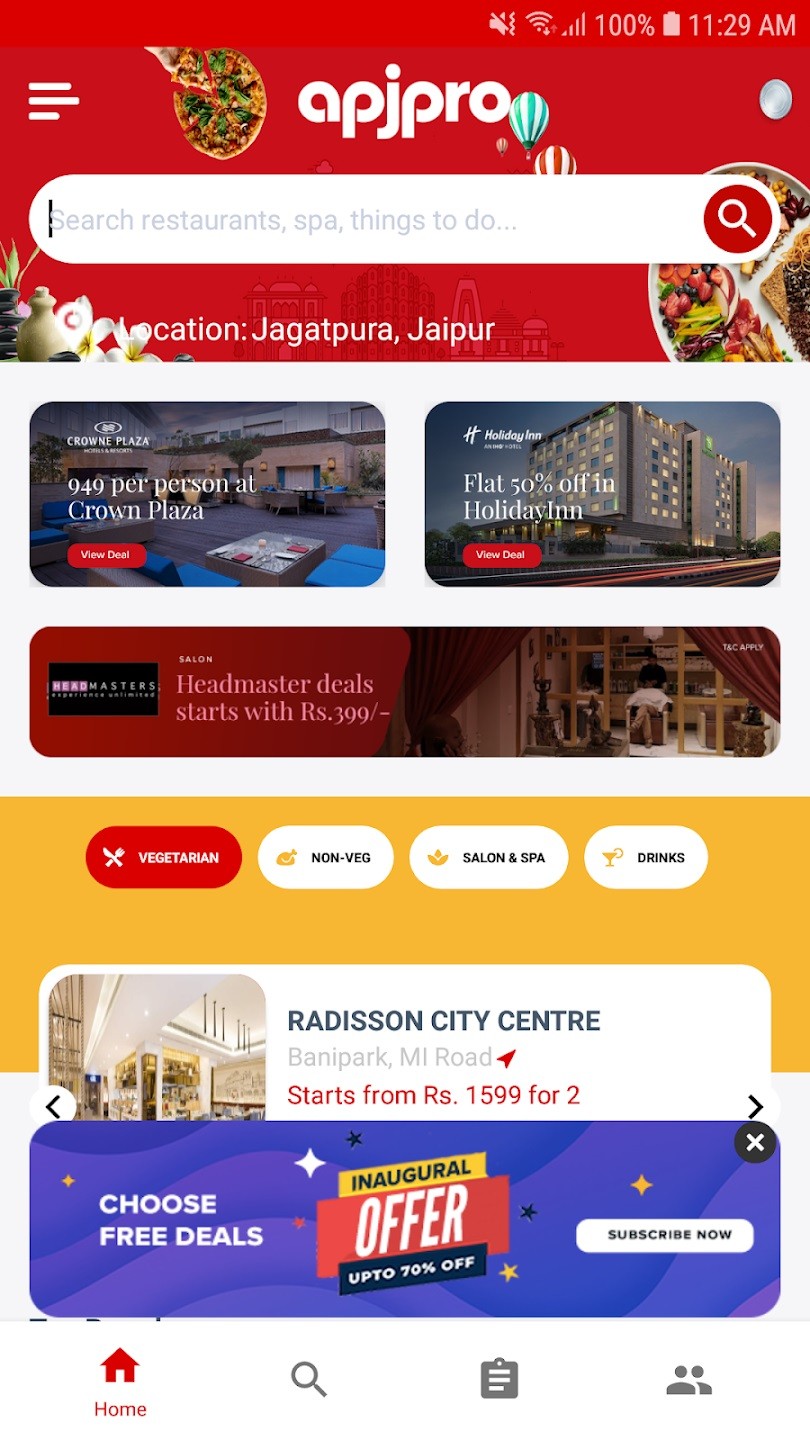Select the Vegetarian filter chip

pyautogui.click(x=164, y=857)
